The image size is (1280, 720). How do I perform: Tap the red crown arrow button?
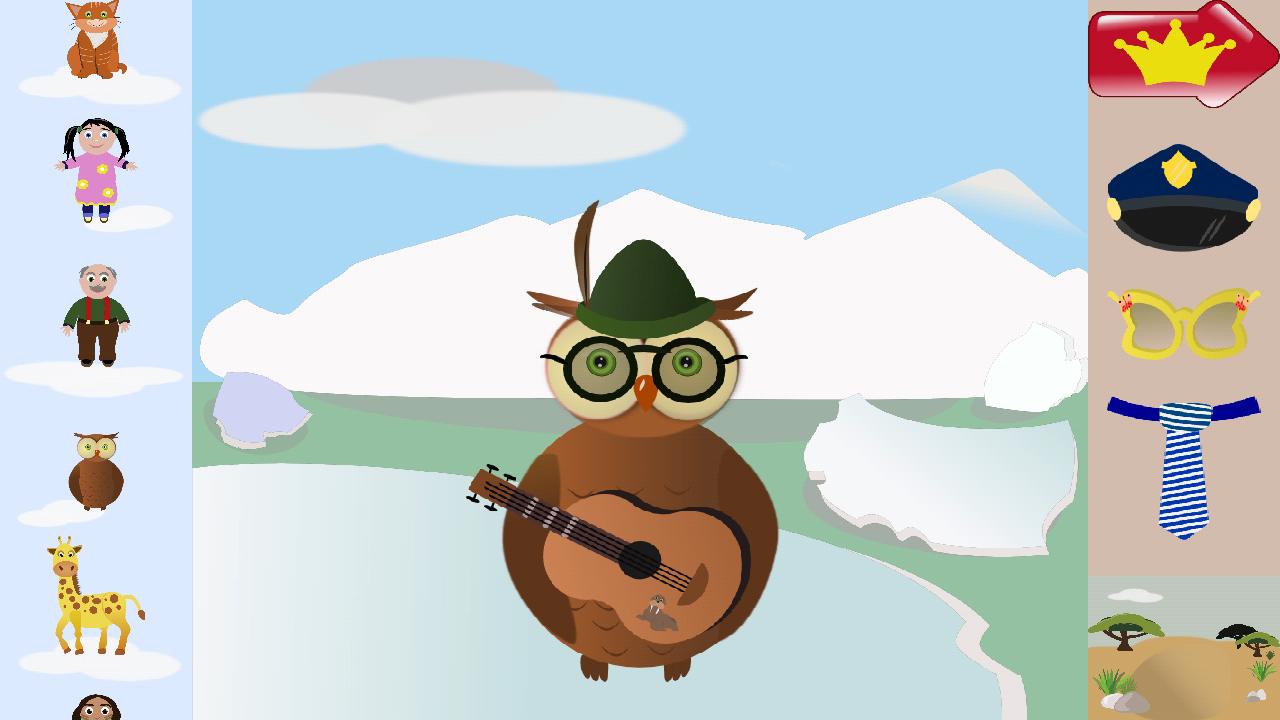(1180, 53)
